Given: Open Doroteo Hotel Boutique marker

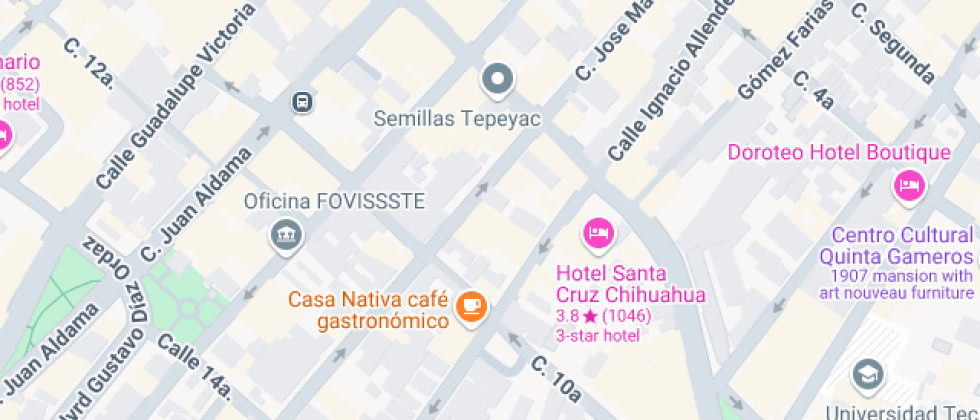Looking at the screenshot, I should (909, 186).
